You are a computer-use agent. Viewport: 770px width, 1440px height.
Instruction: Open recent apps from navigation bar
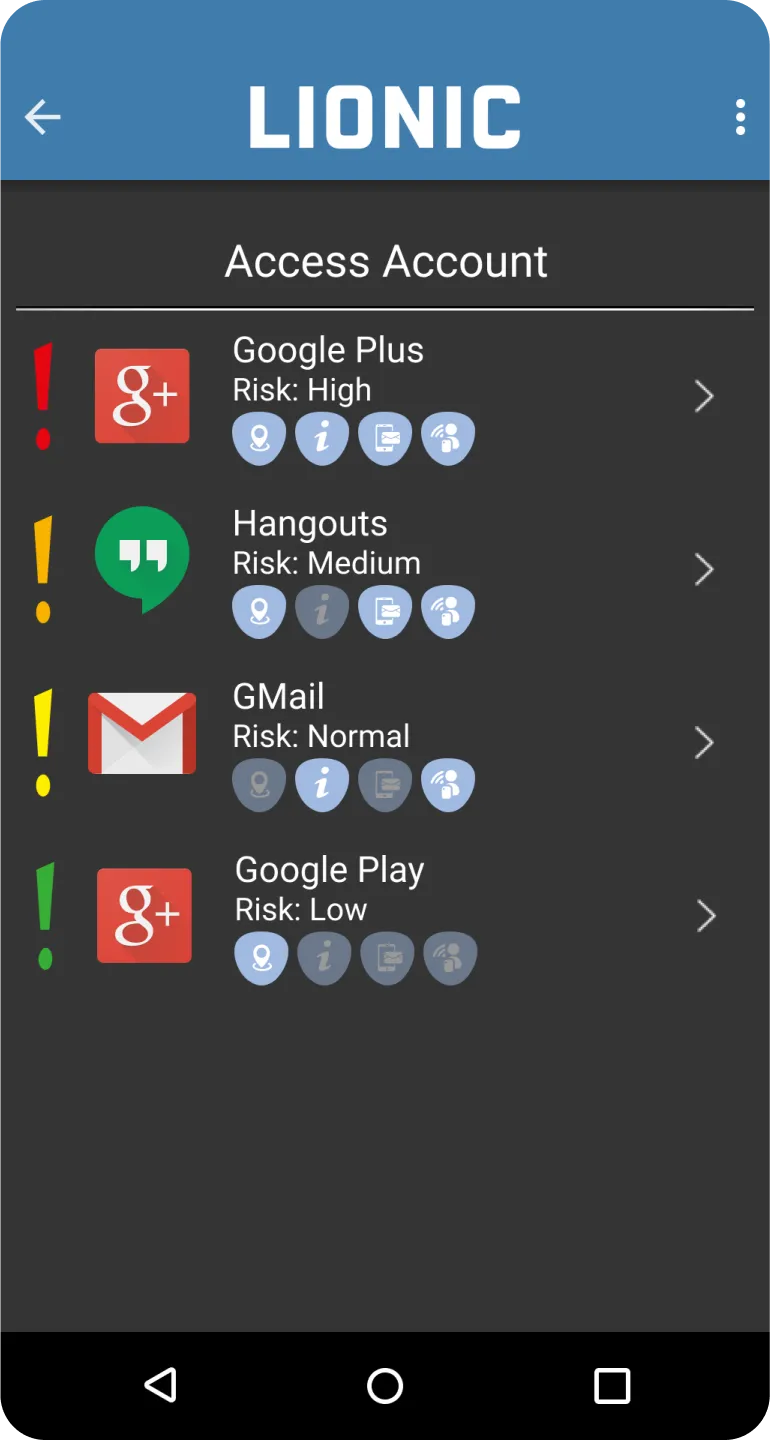pyautogui.click(x=611, y=1386)
